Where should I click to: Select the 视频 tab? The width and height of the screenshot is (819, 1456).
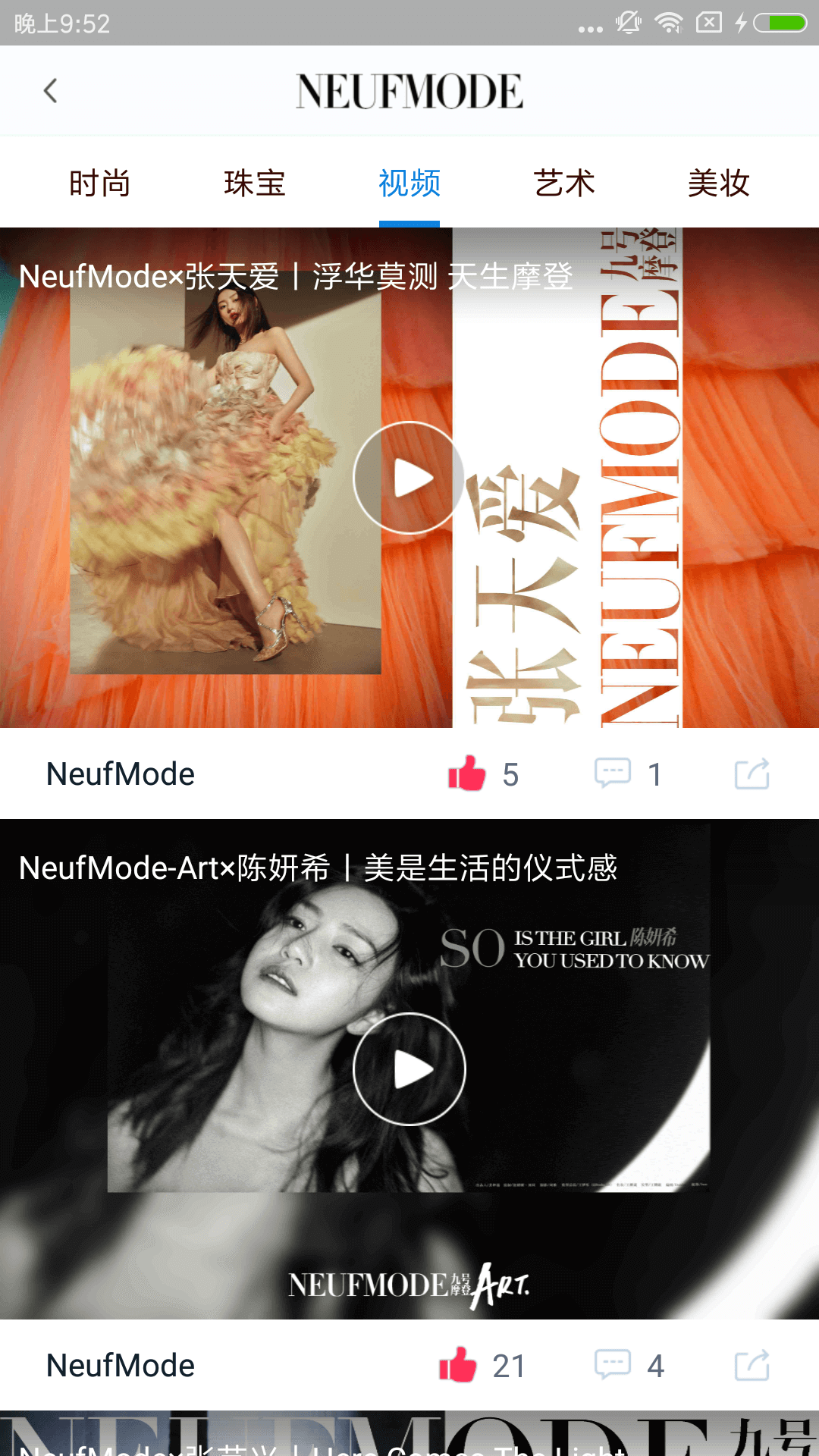[x=409, y=184]
